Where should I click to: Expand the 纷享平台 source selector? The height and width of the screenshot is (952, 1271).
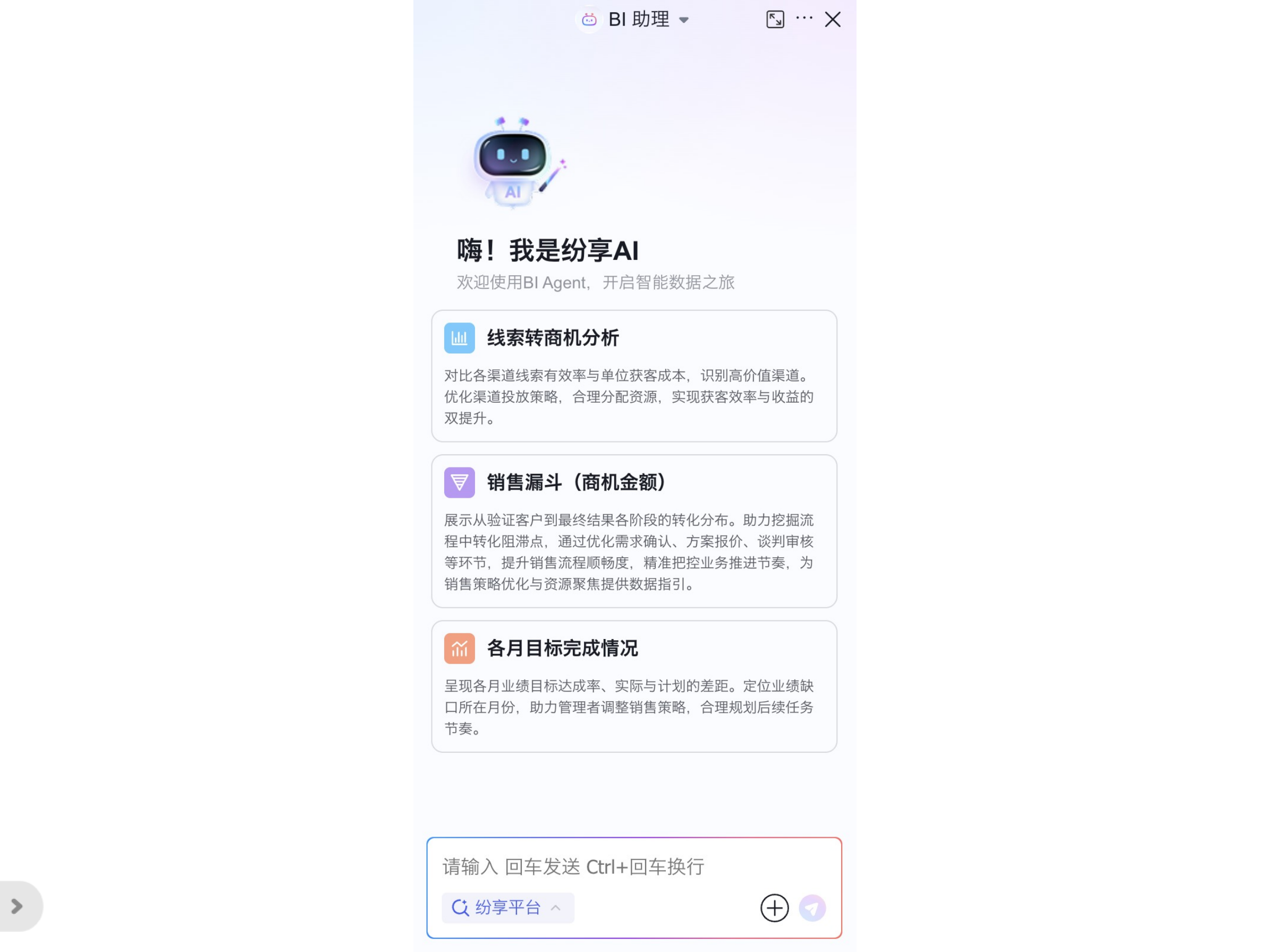point(507,907)
